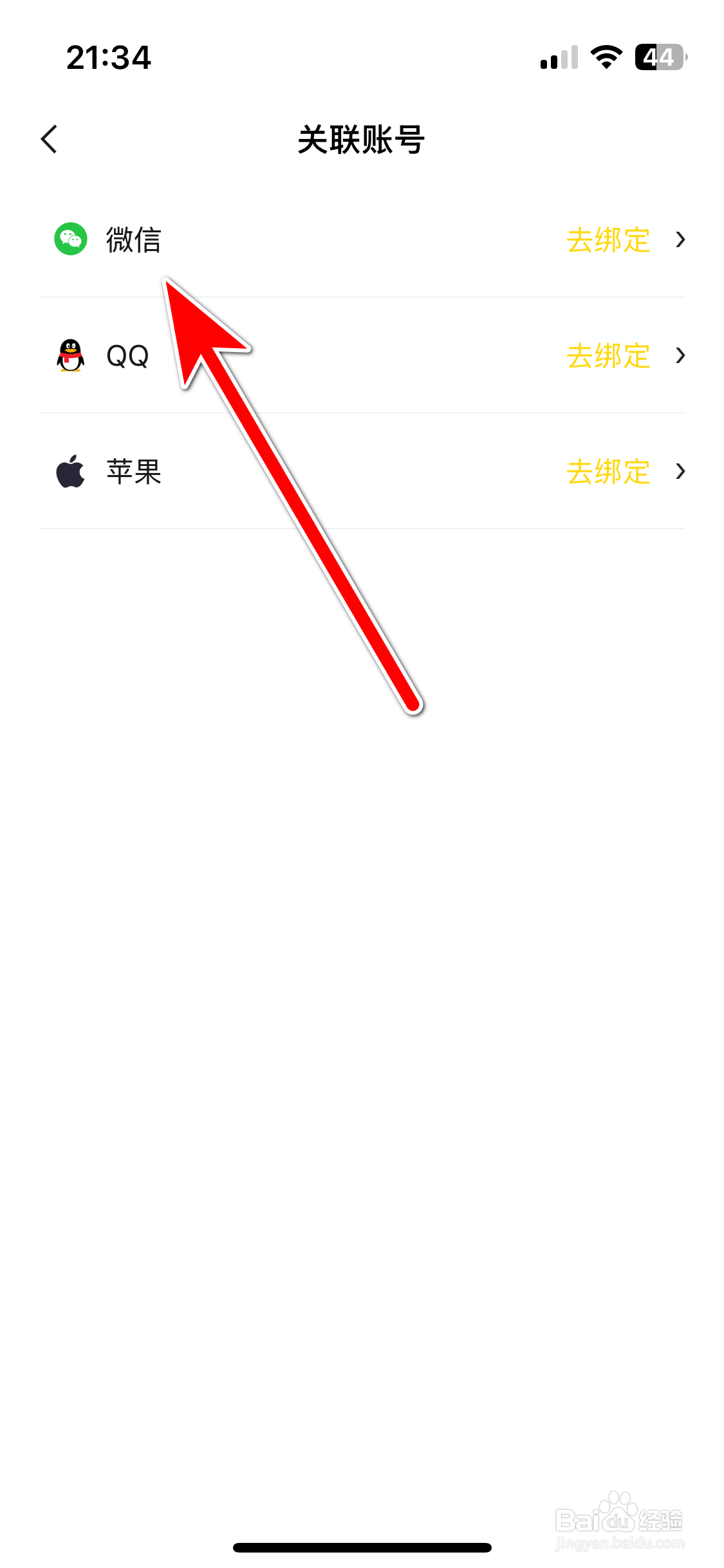Screen dimensions: 724x1568
Task: Click the 关联账号 page title
Action: (x=362, y=138)
